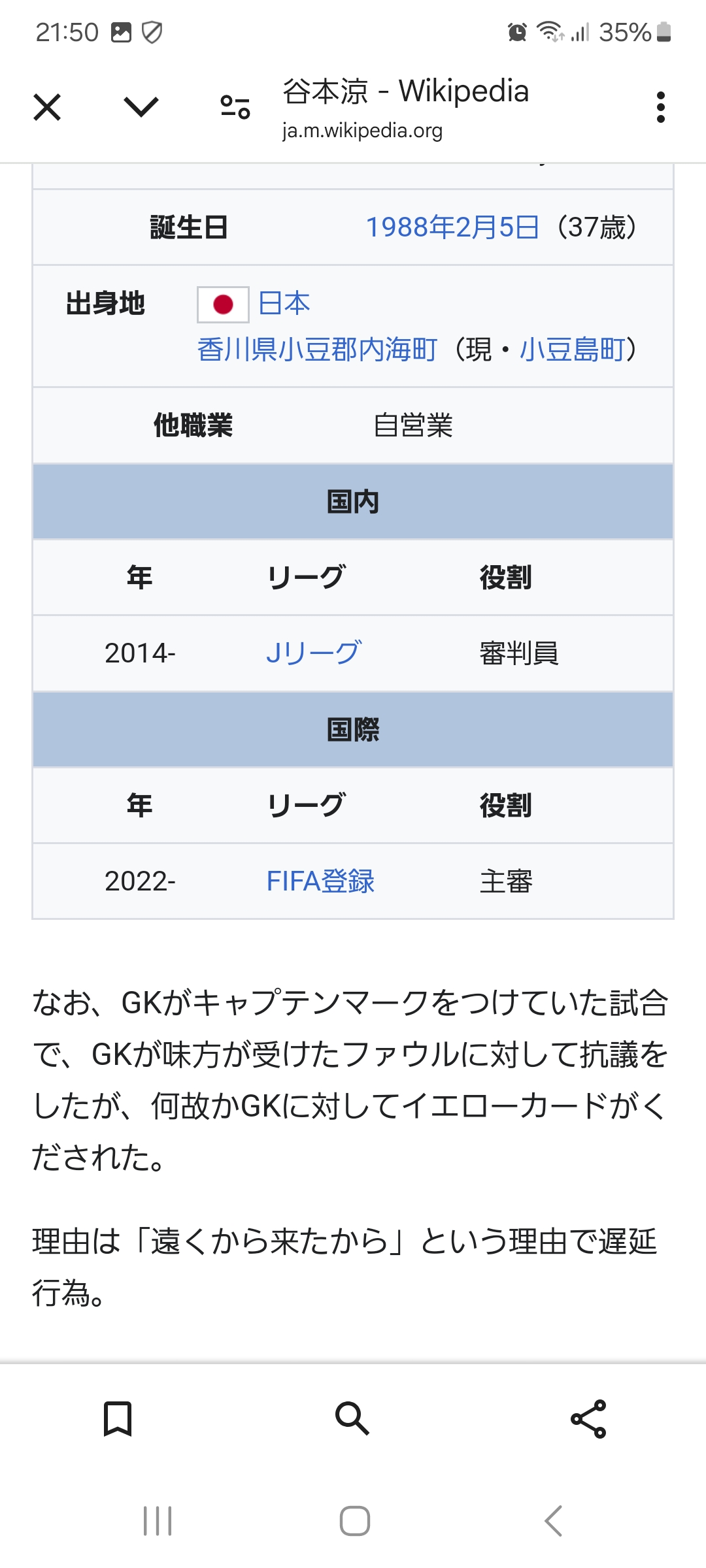Open site settings icon beside the page title

(235, 107)
